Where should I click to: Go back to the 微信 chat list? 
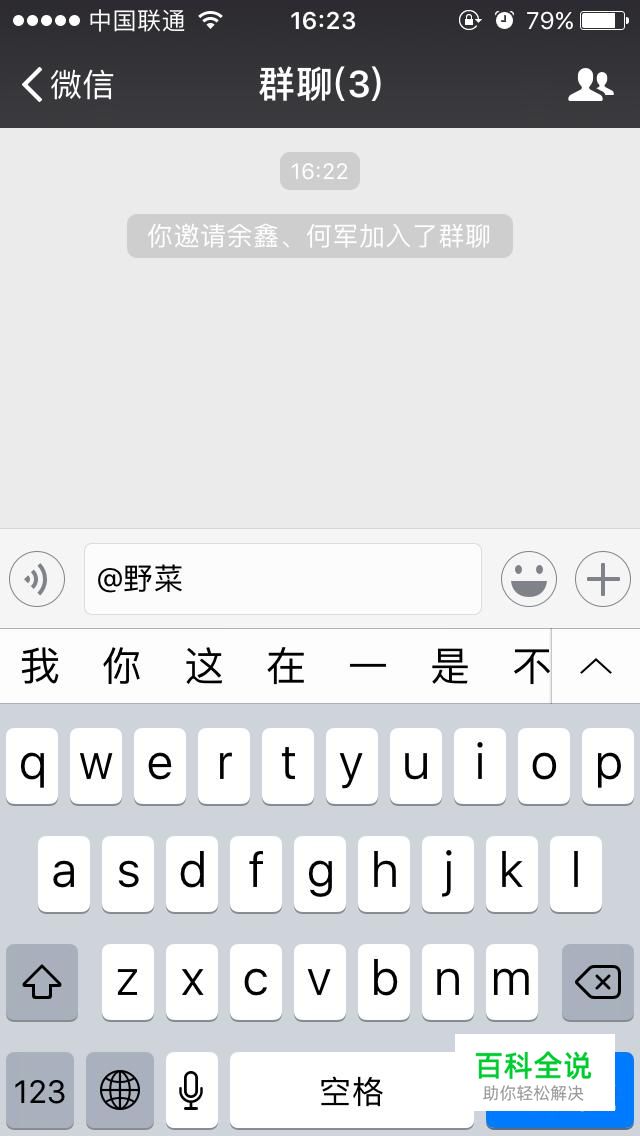pos(67,85)
